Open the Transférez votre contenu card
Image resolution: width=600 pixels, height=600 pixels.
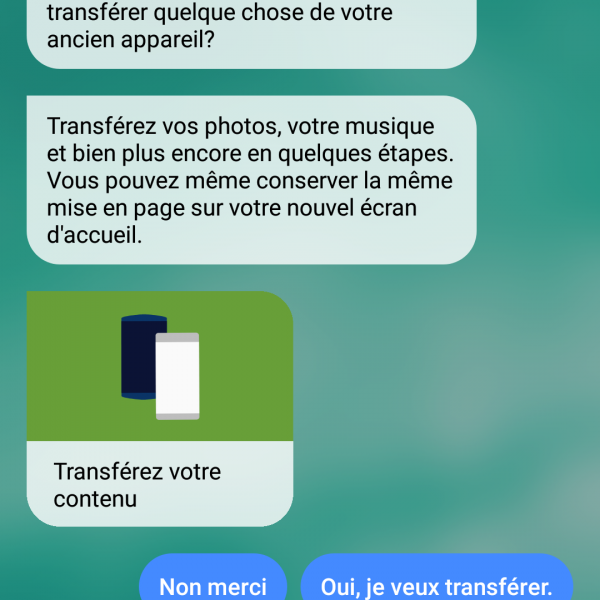[160, 408]
